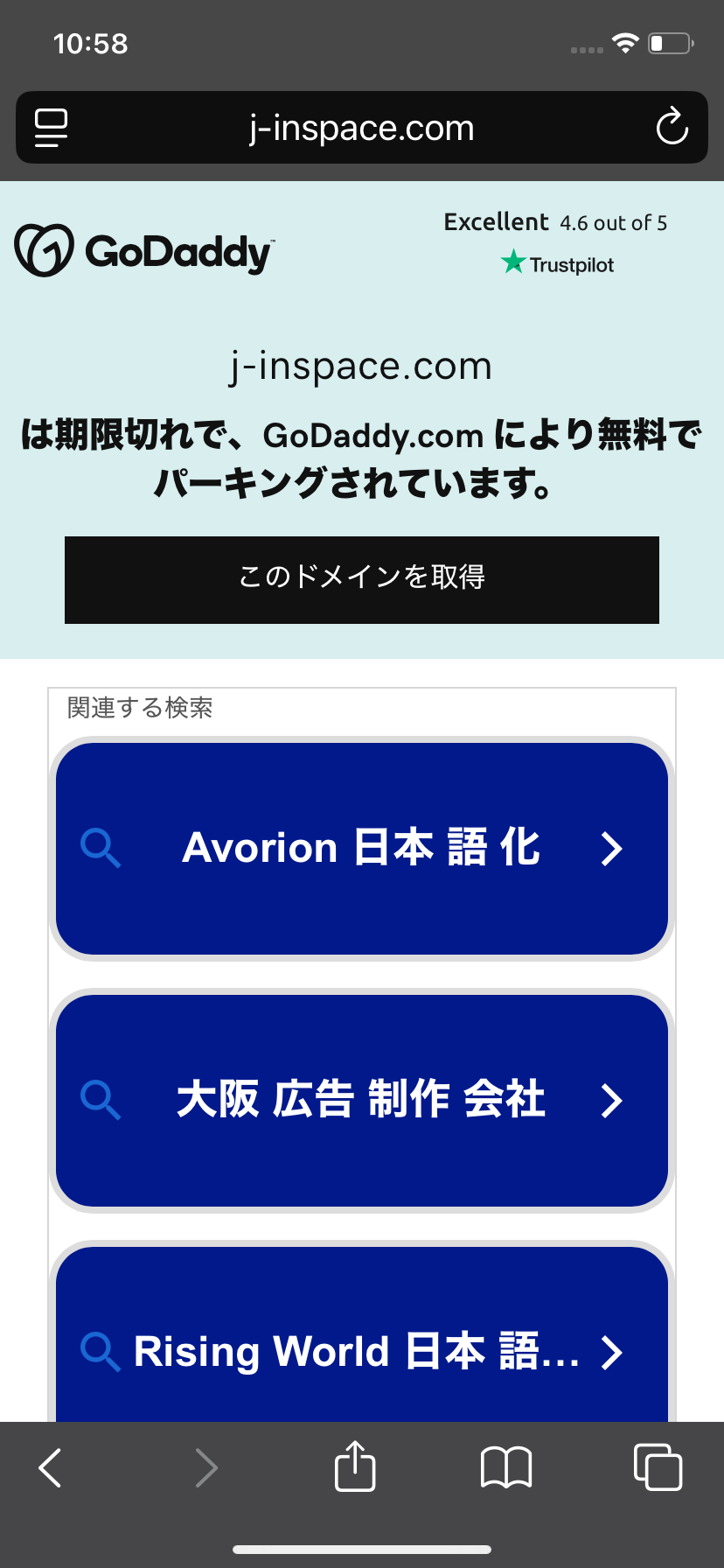
Task: Open the 大阪 広告 制作 会社 related search
Action: pyautogui.click(x=361, y=1100)
